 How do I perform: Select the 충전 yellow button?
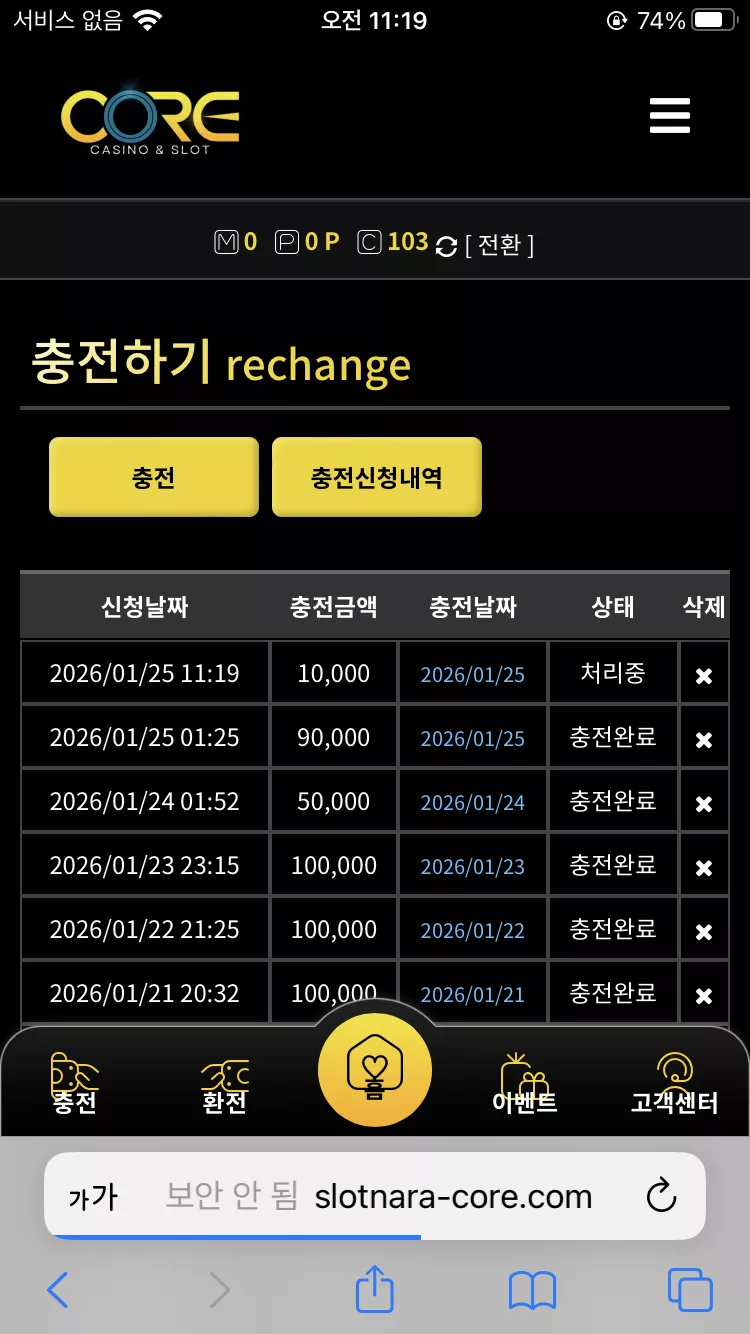click(x=154, y=477)
